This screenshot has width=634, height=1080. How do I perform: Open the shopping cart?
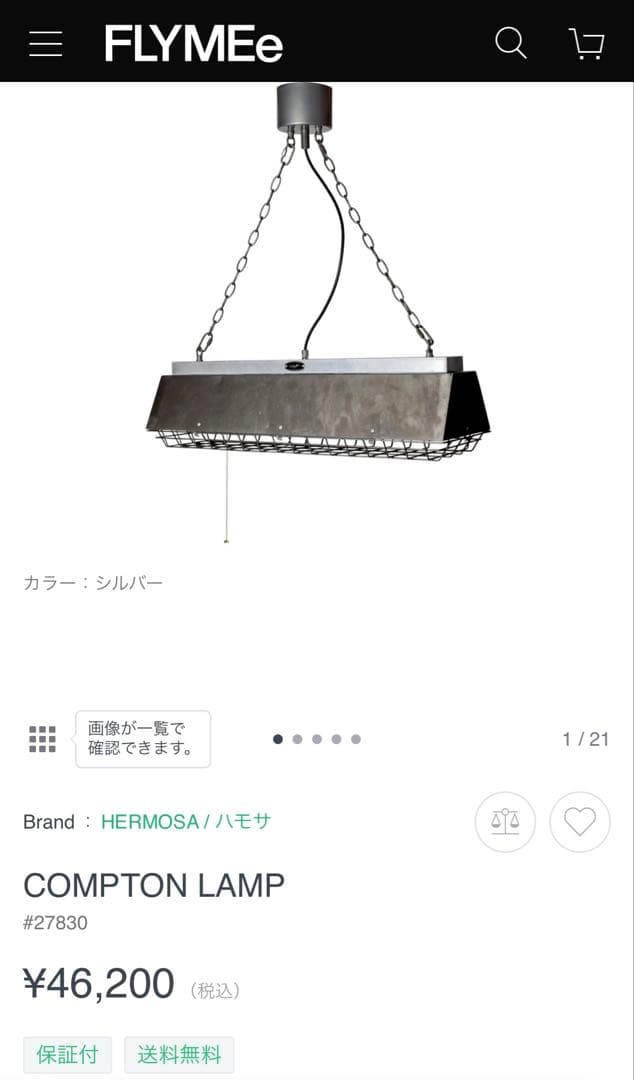[586, 44]
